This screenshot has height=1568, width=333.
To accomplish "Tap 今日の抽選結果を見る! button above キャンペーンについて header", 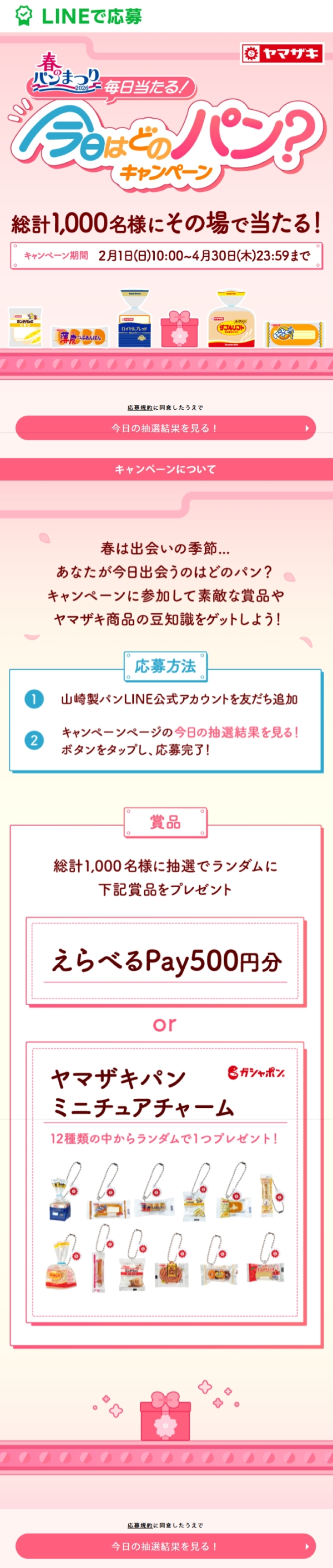I will pyautogui.click(x=165, y=428).
